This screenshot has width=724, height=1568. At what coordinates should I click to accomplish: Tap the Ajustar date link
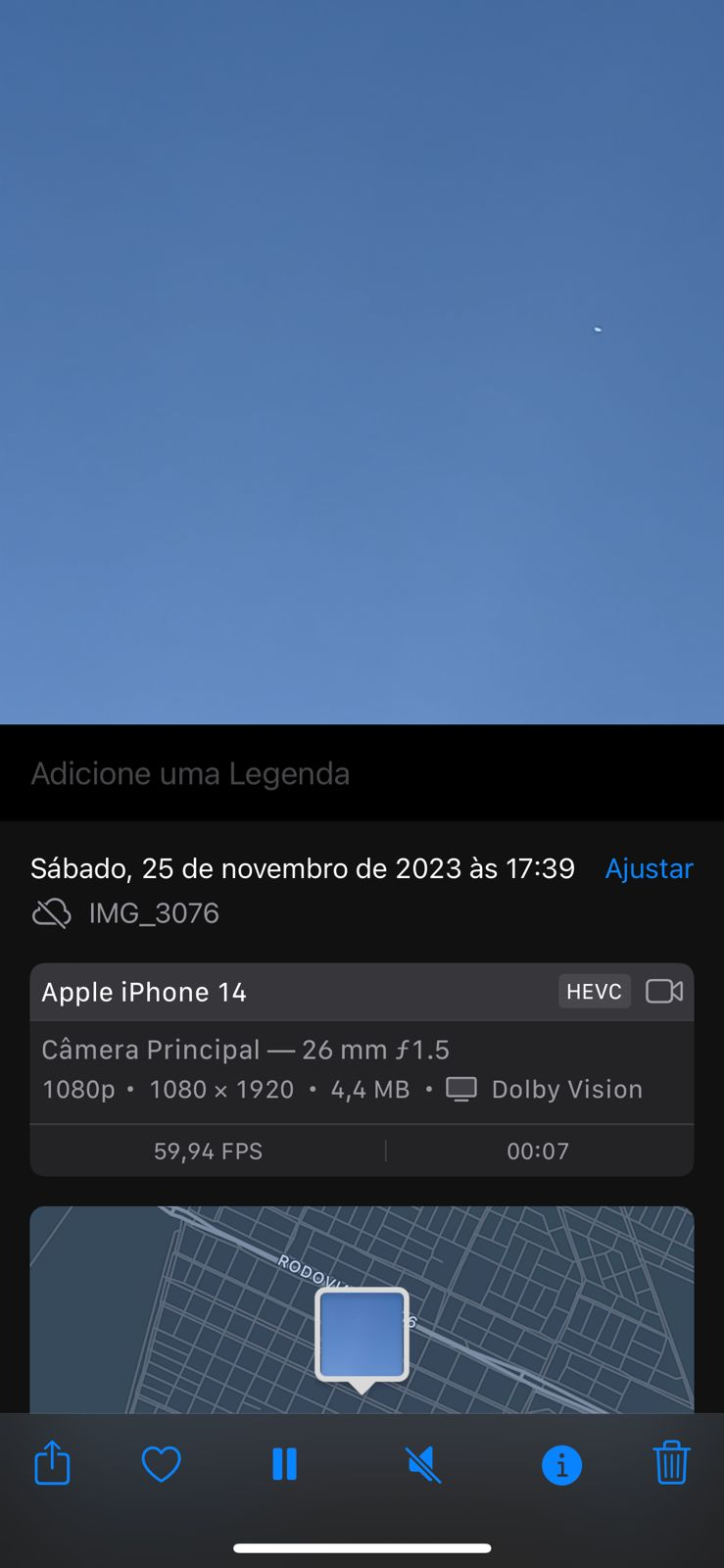click(x=649, y=868)
